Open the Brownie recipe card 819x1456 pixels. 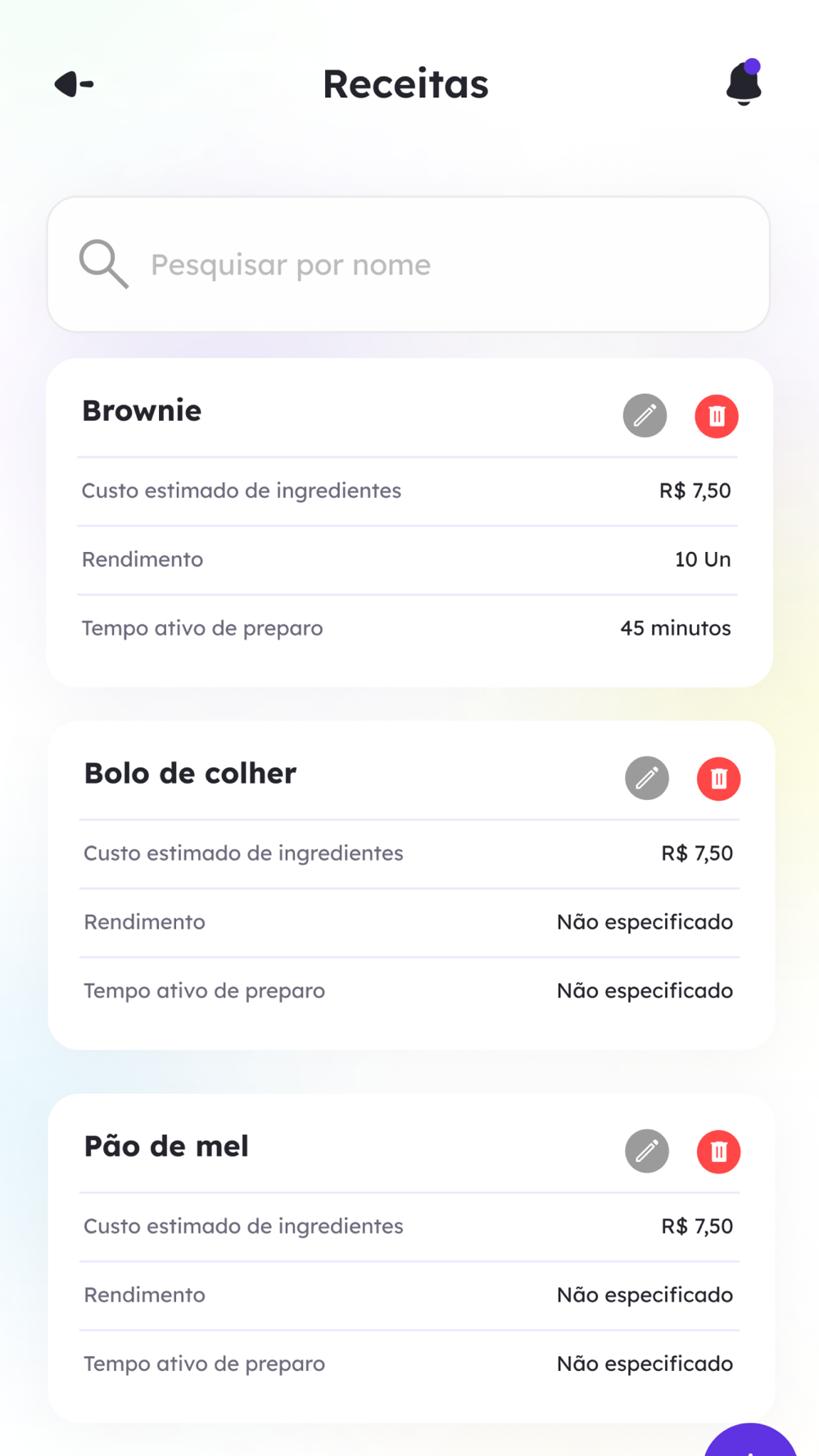[x=409, y=522]
